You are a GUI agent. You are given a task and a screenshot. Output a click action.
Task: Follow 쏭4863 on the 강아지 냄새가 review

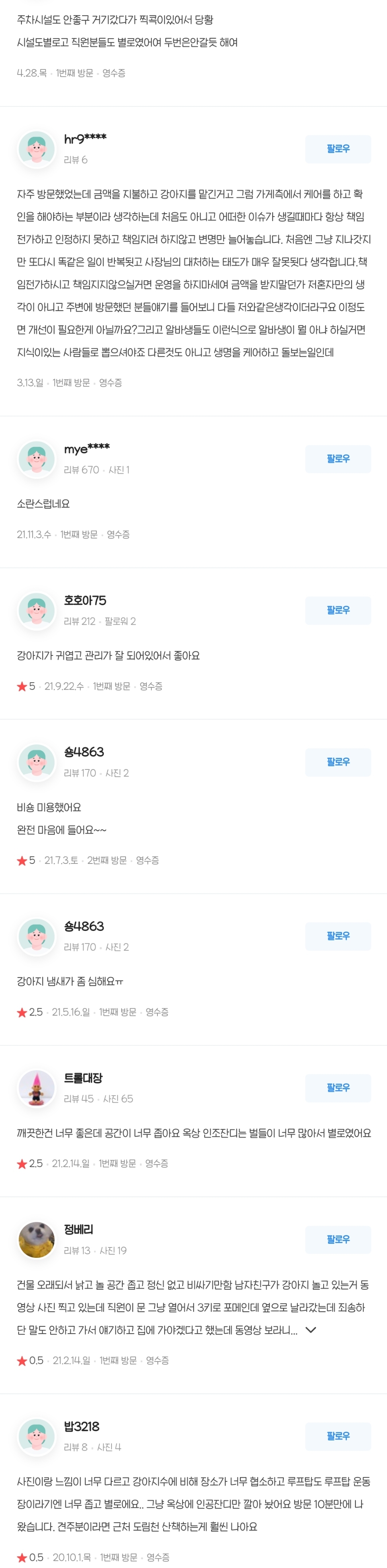(338, 936)
